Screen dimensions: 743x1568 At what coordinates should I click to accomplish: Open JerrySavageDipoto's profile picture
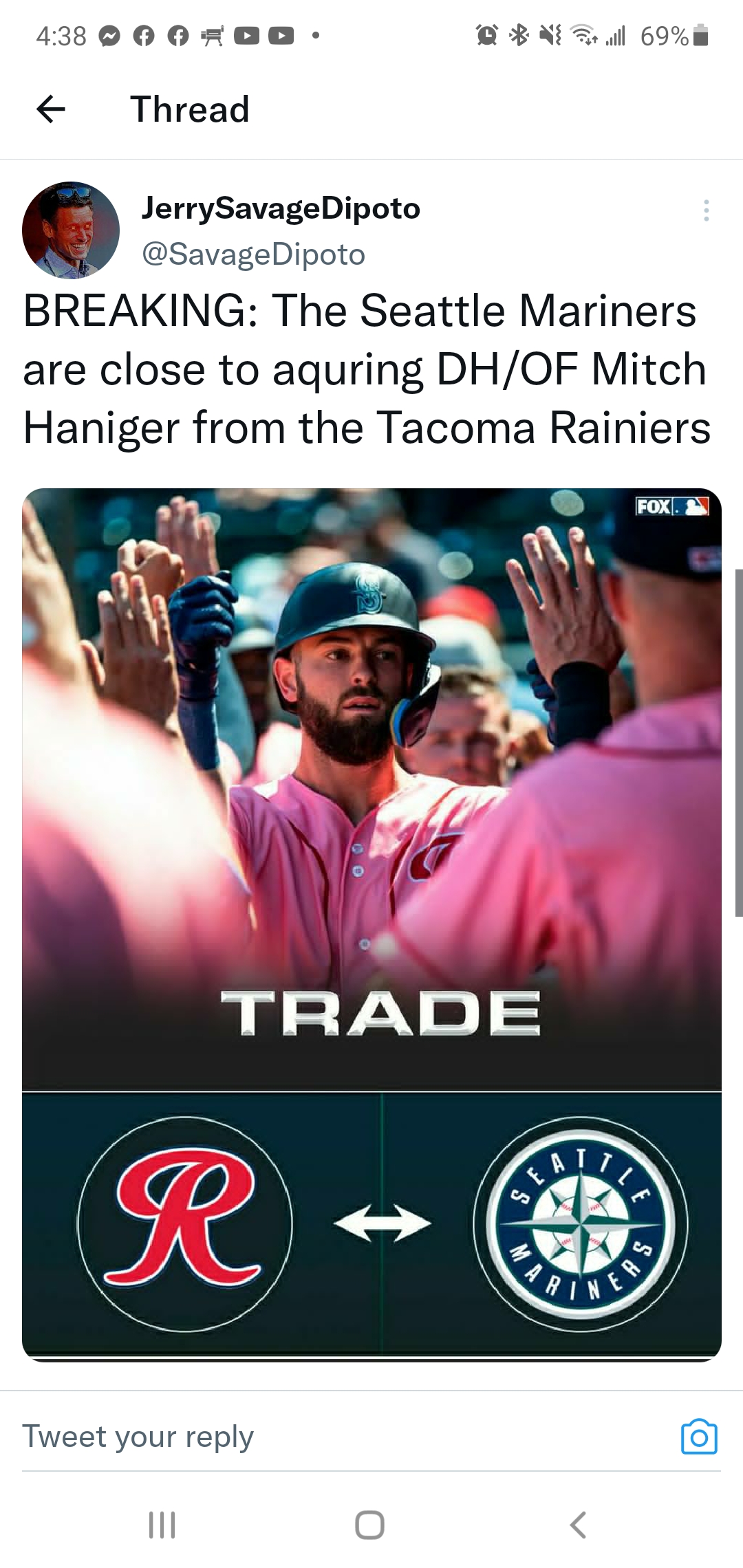[x=71, y=230]
